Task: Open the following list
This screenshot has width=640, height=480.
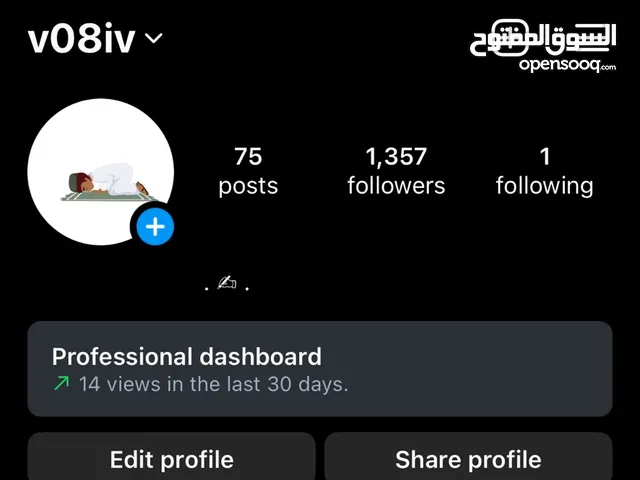Action: click(544, 171)
